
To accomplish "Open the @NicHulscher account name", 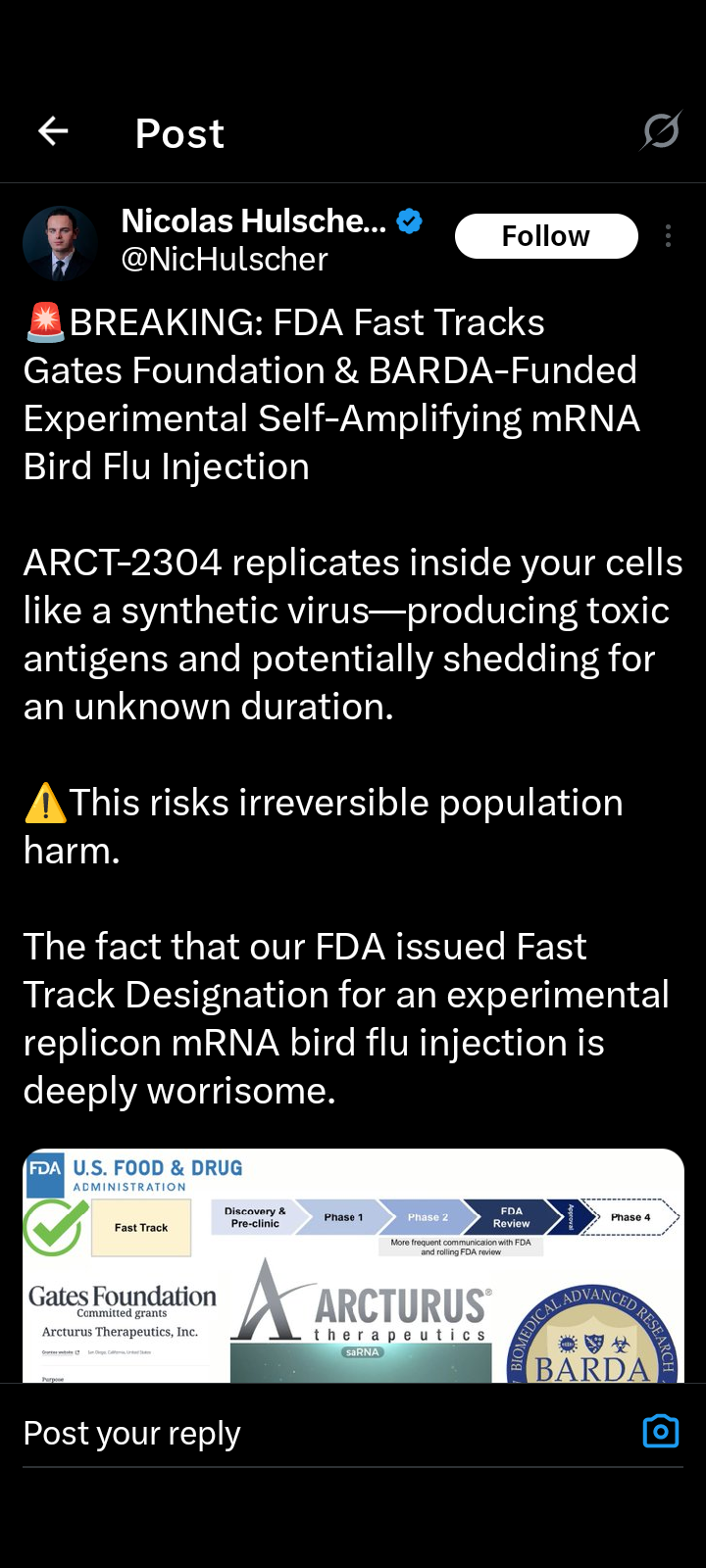I will [225, 260].
